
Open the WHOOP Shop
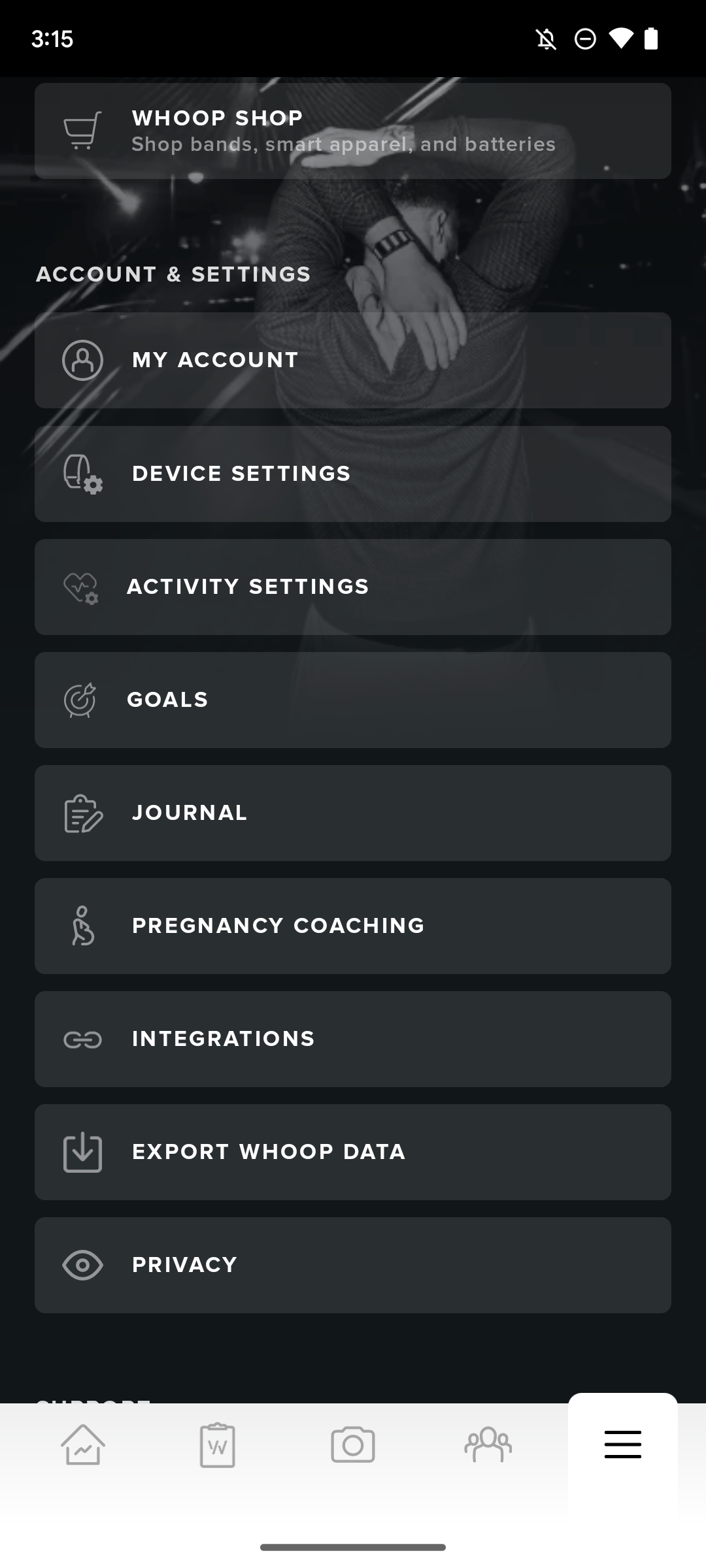353,131
